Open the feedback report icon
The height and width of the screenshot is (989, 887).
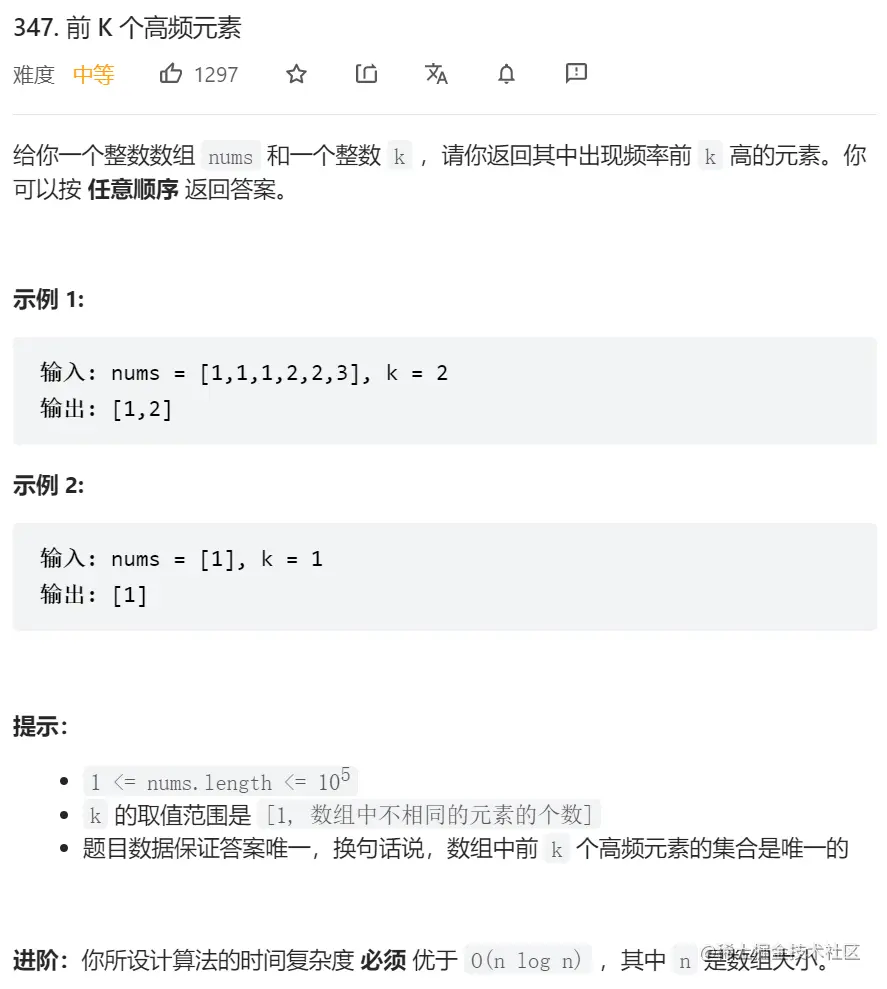tap(576, 73)
